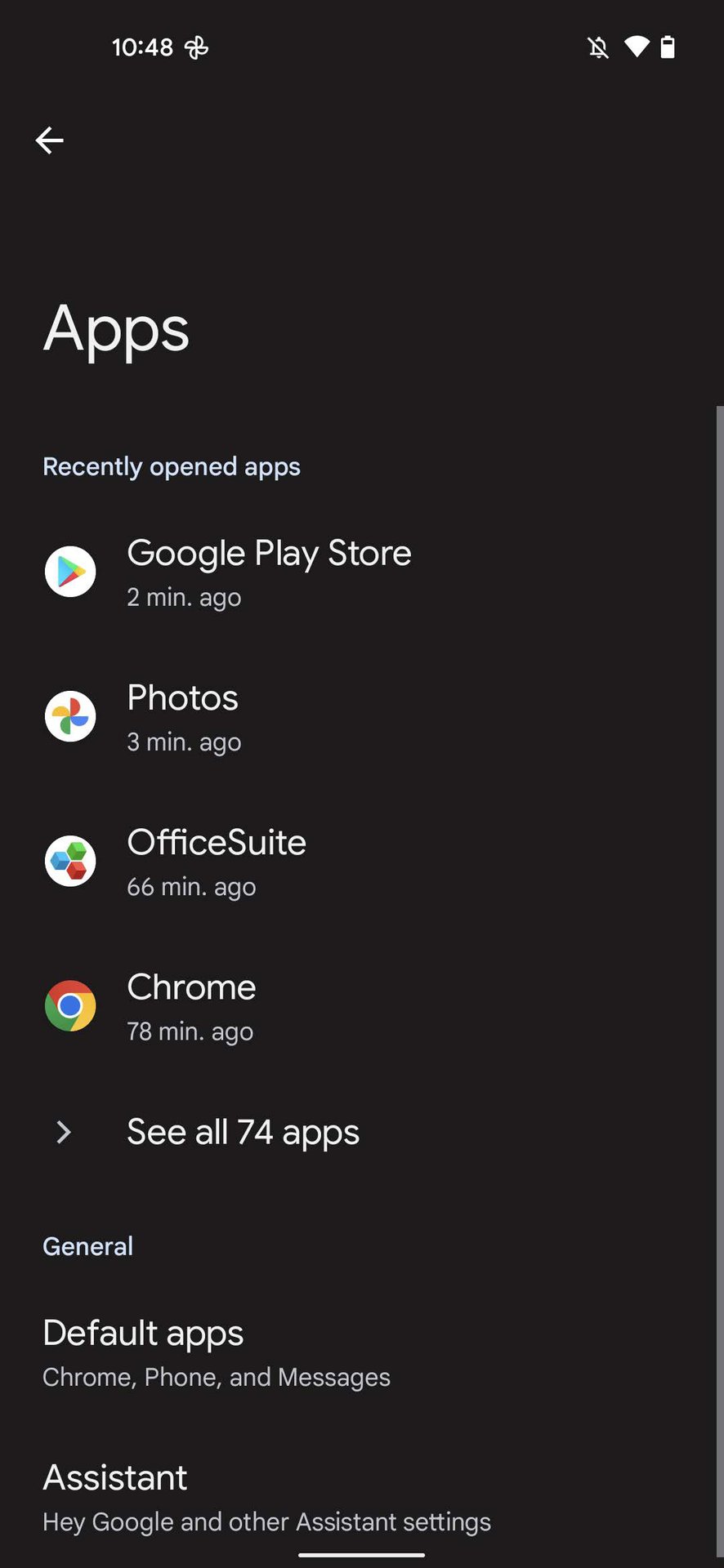
Task: Open Photos app info
Action: click(183, 717)
